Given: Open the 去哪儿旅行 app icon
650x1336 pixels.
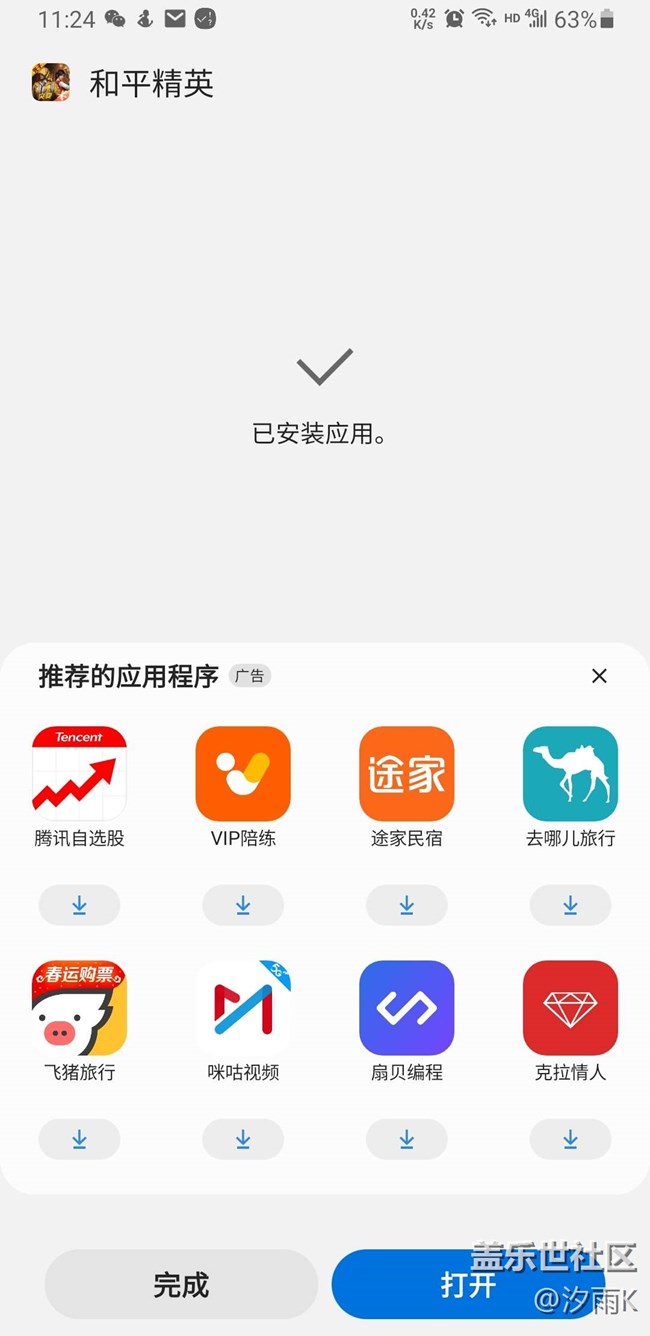Looking at the screenshot, I should 570,774.
